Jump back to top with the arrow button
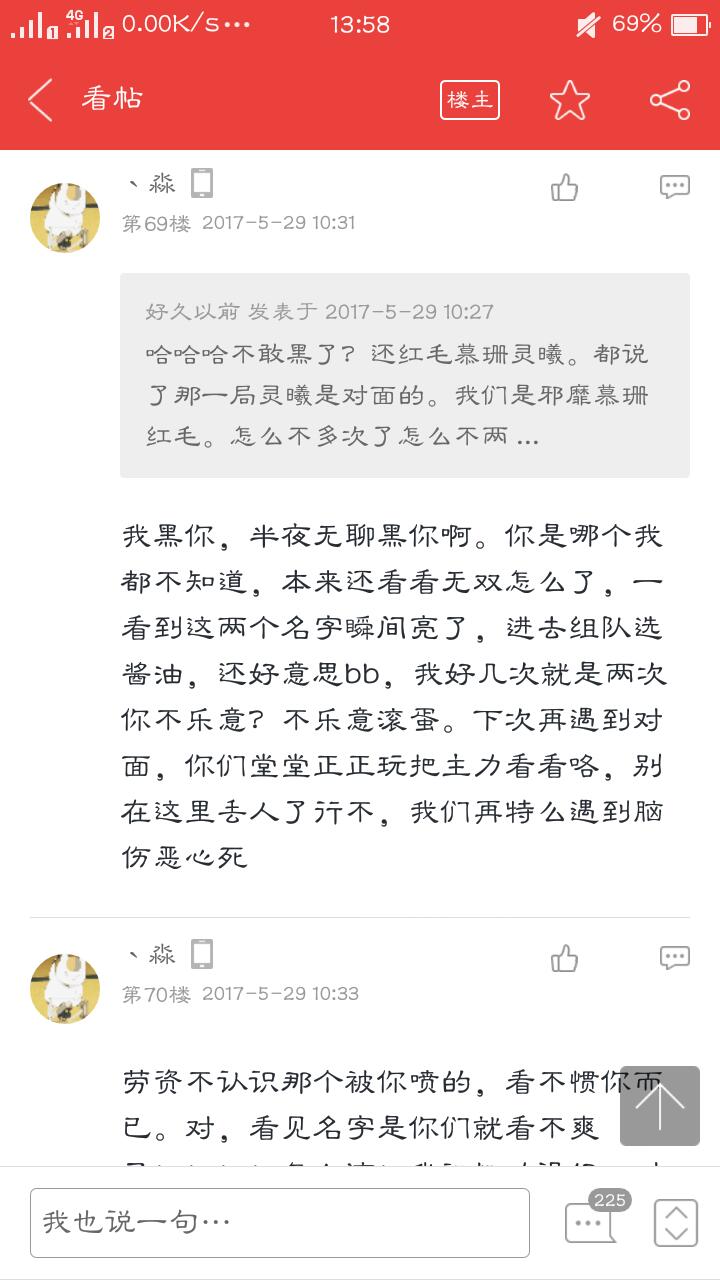The image size is (720, 1280). [x=659, y=1105]
